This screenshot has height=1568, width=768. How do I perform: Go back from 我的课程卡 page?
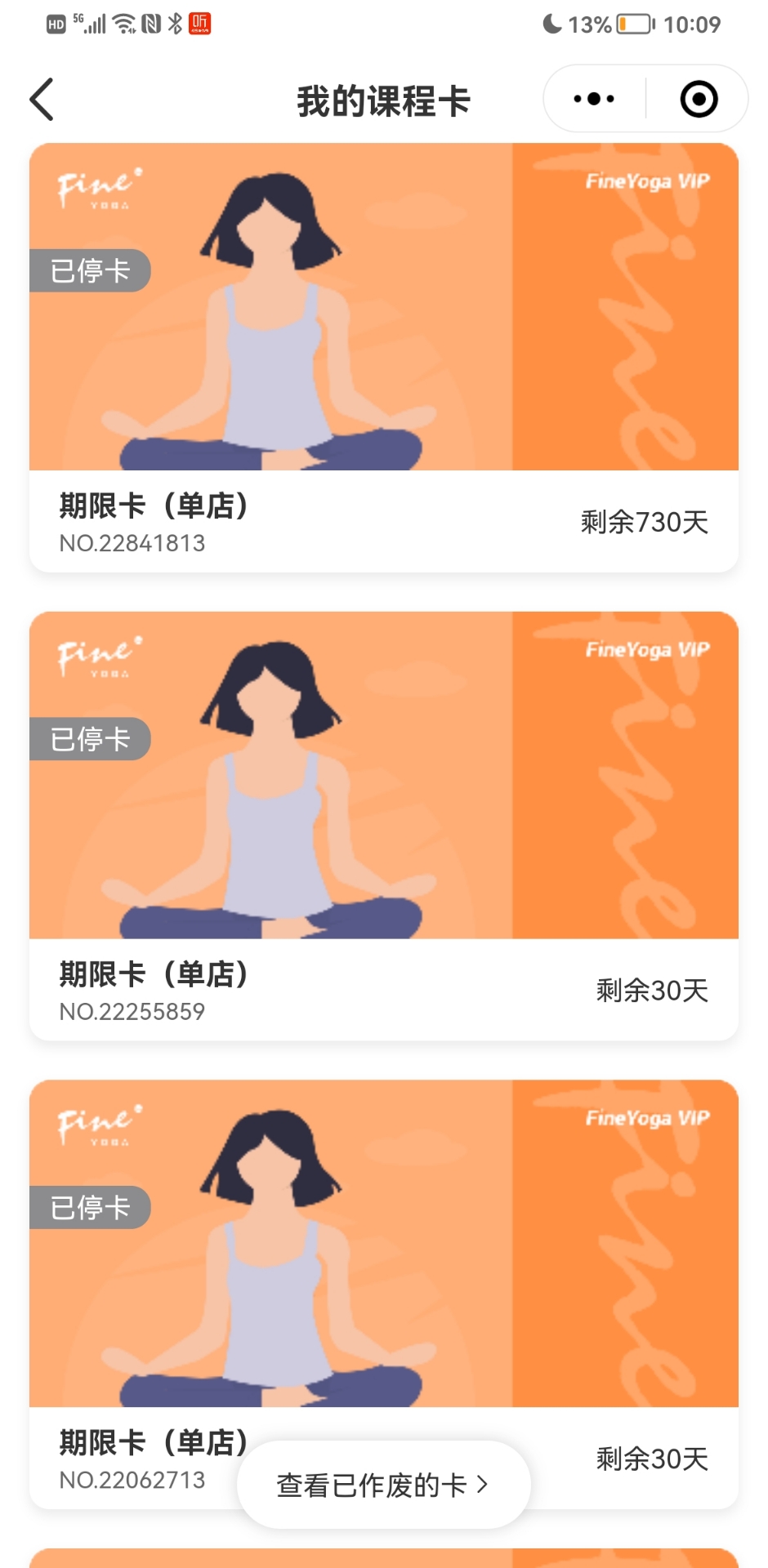click(42, 100)
